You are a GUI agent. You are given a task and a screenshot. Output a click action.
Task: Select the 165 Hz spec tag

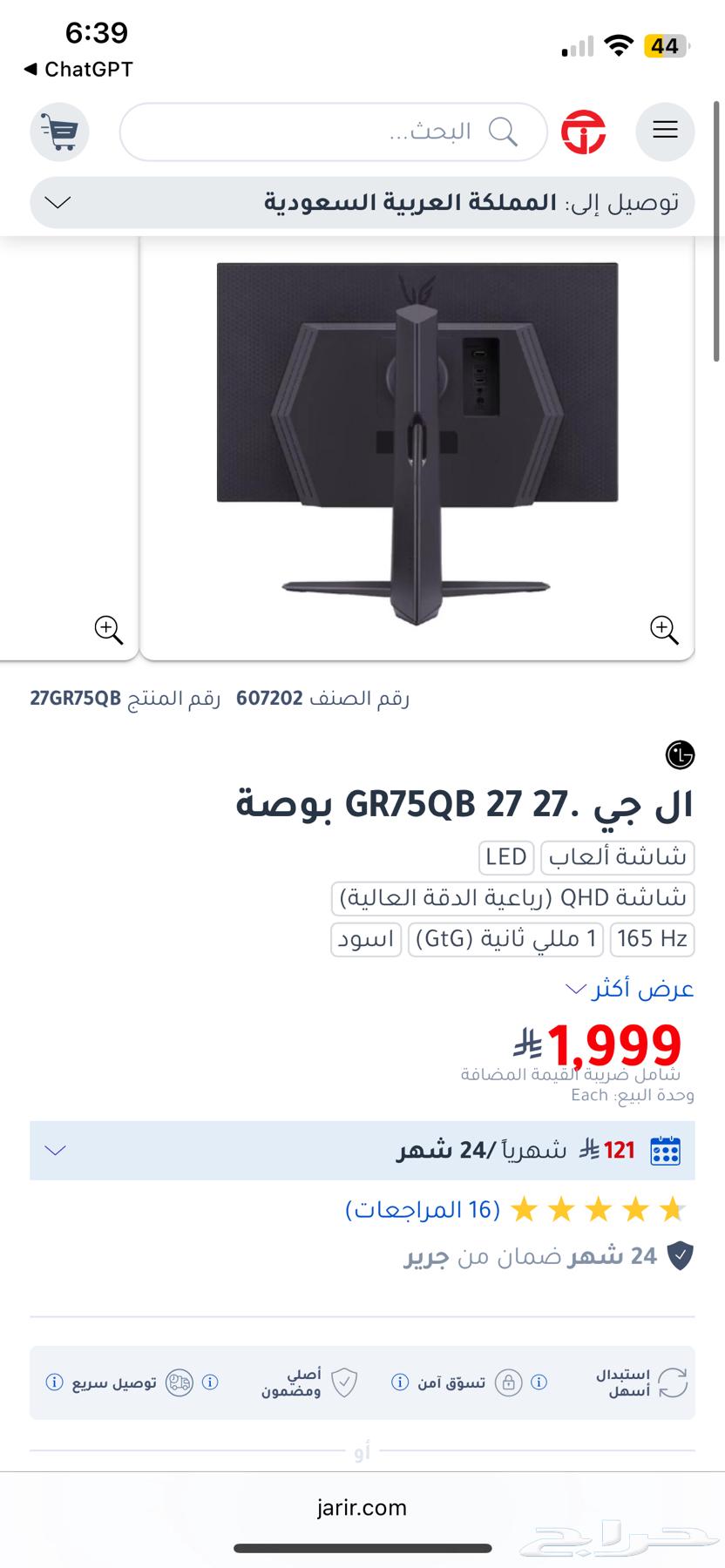pyautogui.click(x=652, y=939)
